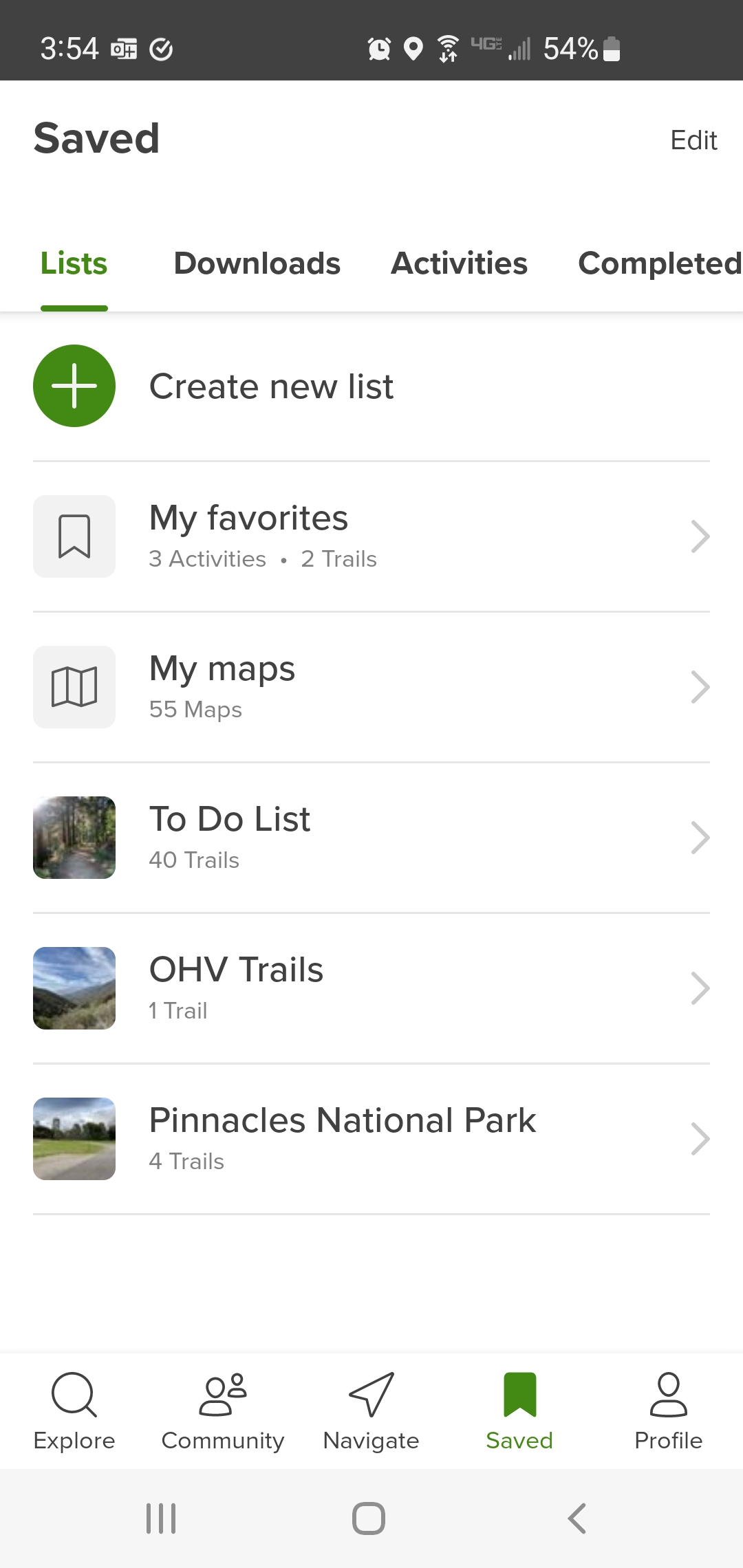This screenshot has height=1568, width=743.
Task: Open the Pinnacles National Park list
Action: point(371,1139)
